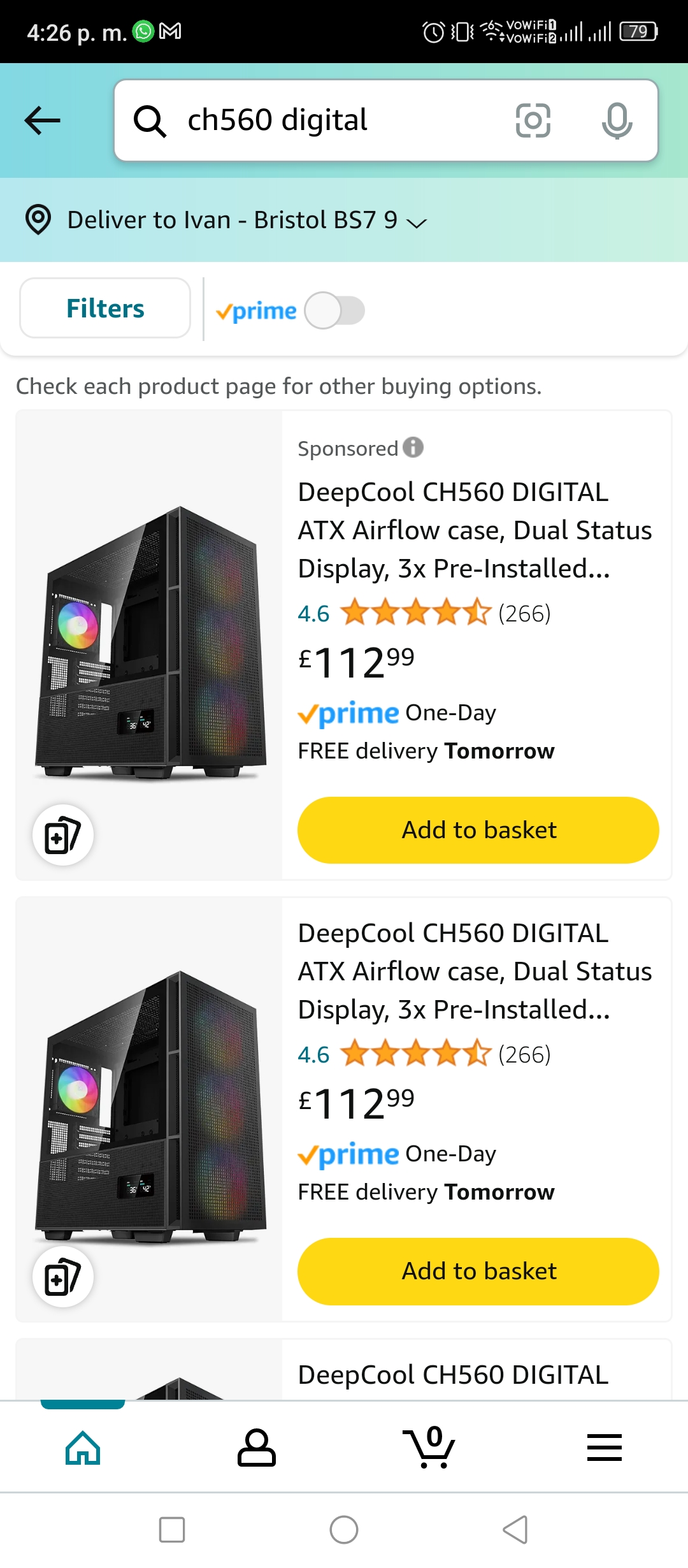
Task: Open sponsored info icon
Action: click(x=413, y=447)
